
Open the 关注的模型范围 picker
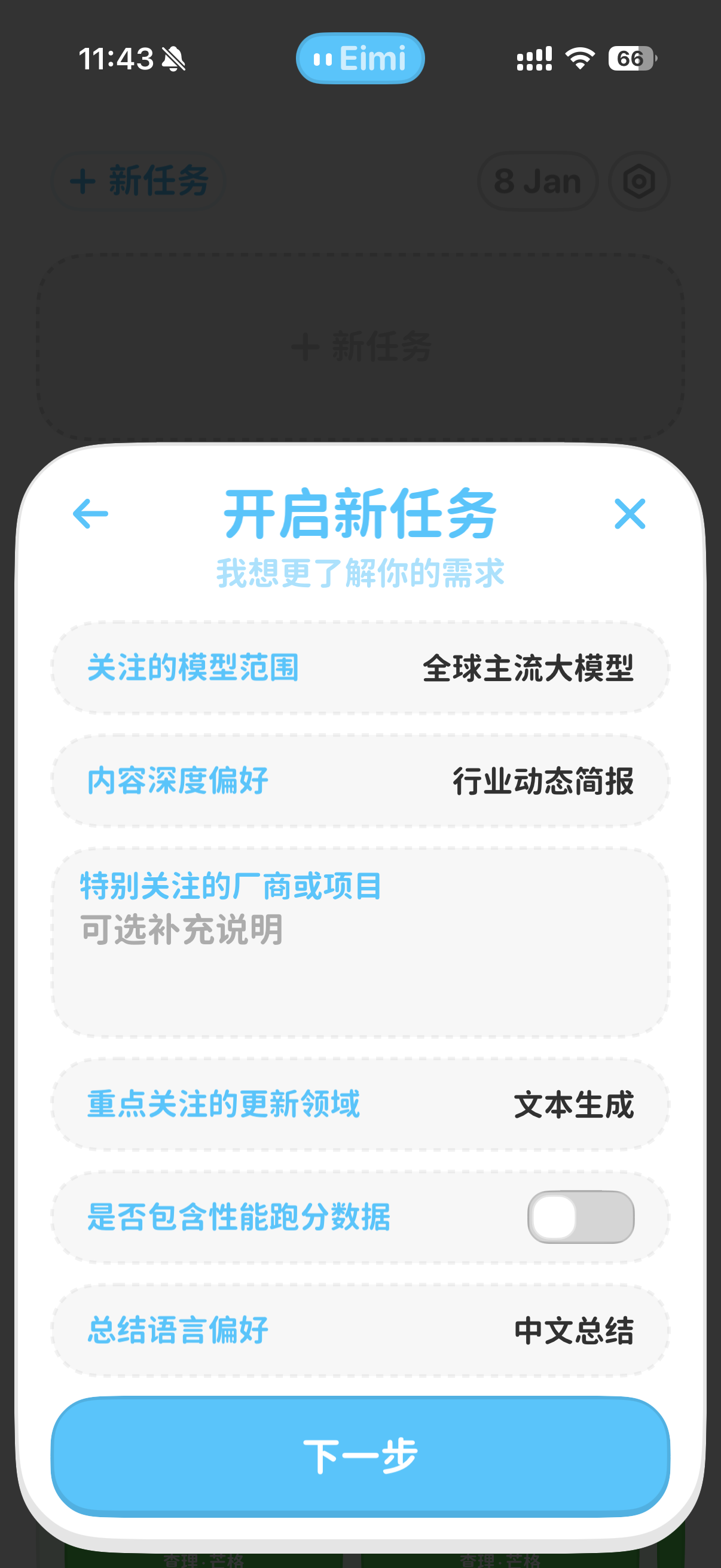(x=360, y=668)
